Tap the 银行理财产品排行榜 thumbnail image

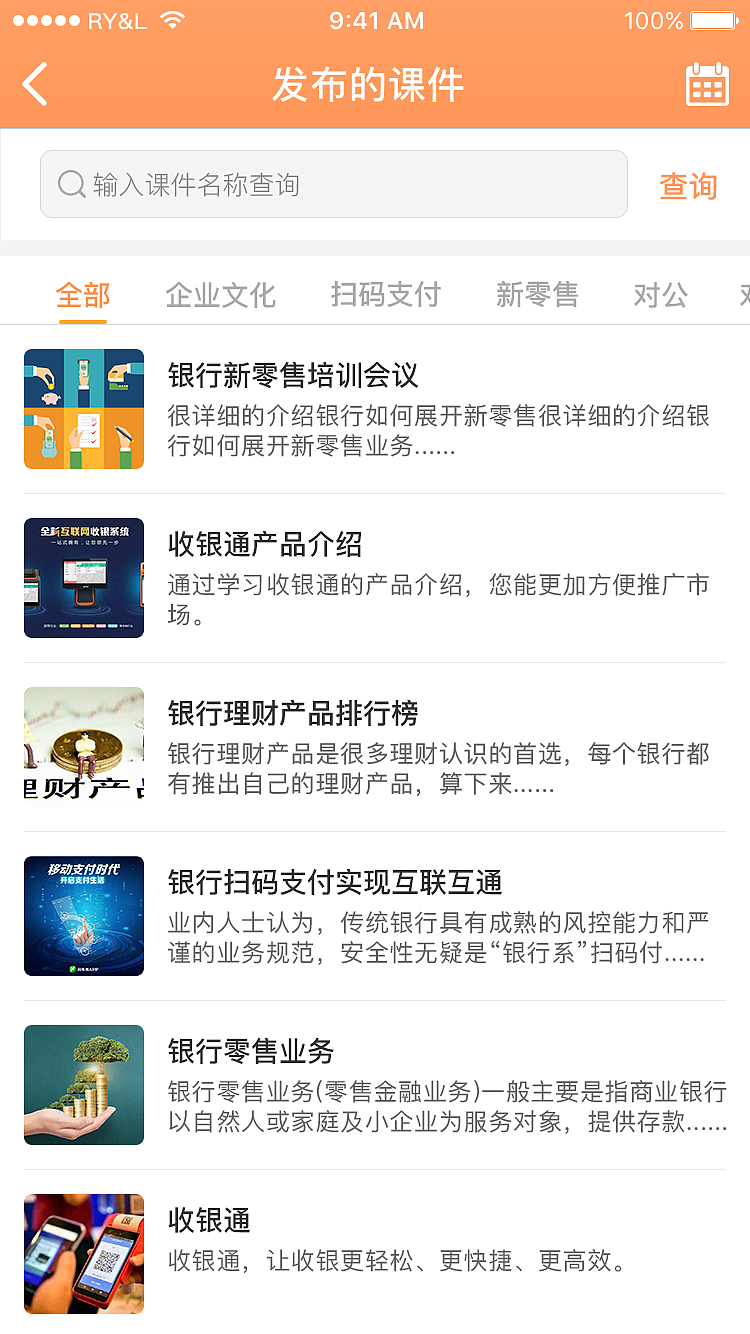[x=84, y=745]
